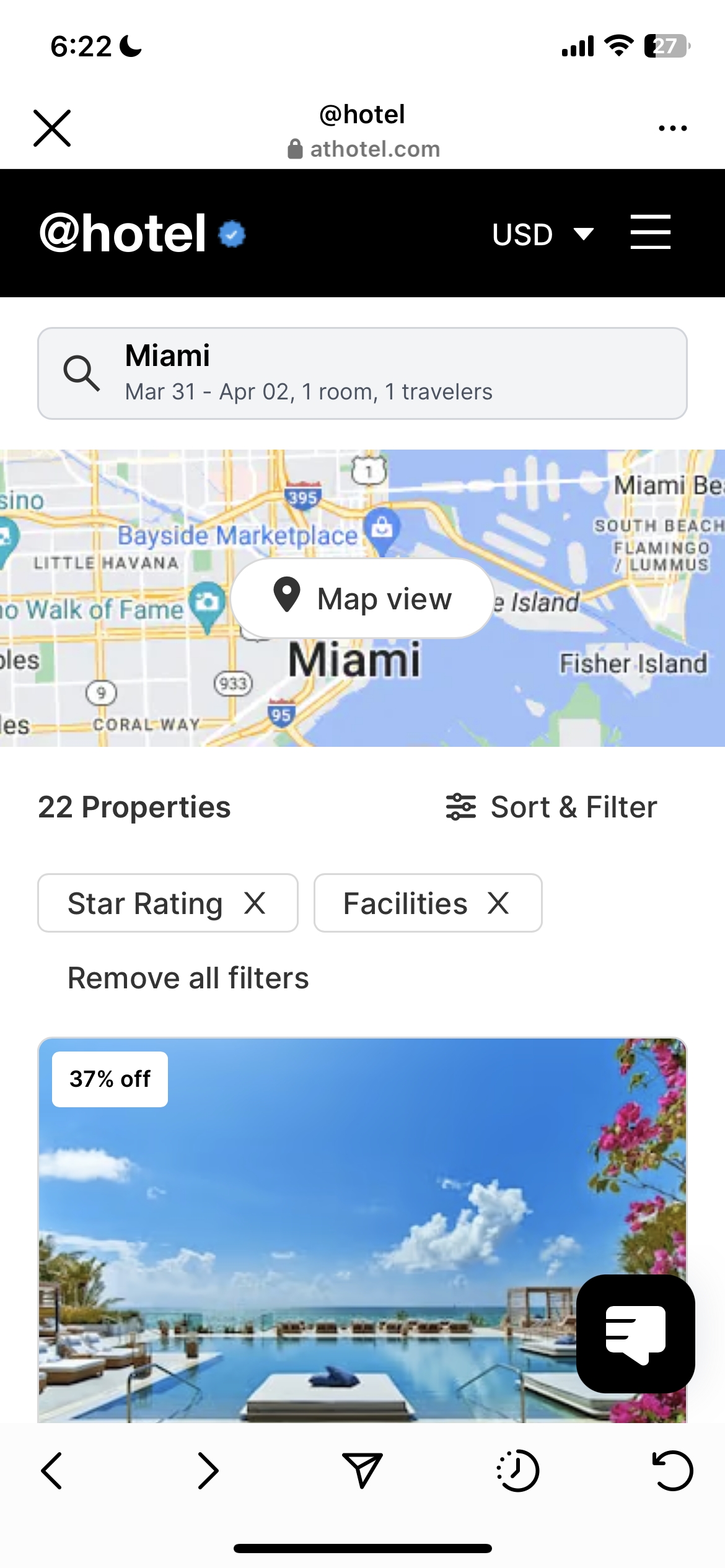The width and height of the screenshot is (725, 1568).
Task: Share this page via send icon
Action: click(362, 1470)
